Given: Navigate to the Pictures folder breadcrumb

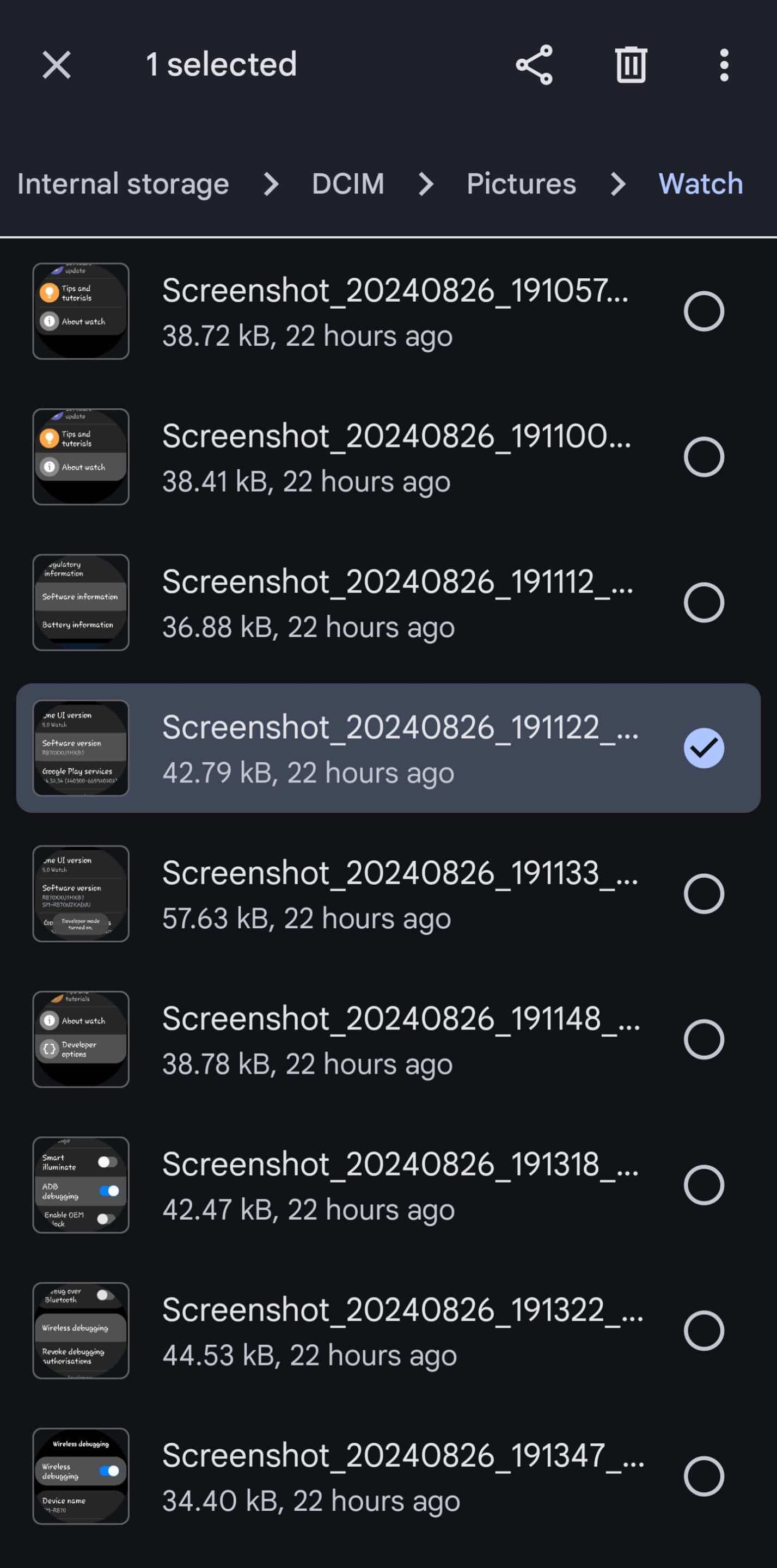Looking at the screenshot, I should [521, 184].
